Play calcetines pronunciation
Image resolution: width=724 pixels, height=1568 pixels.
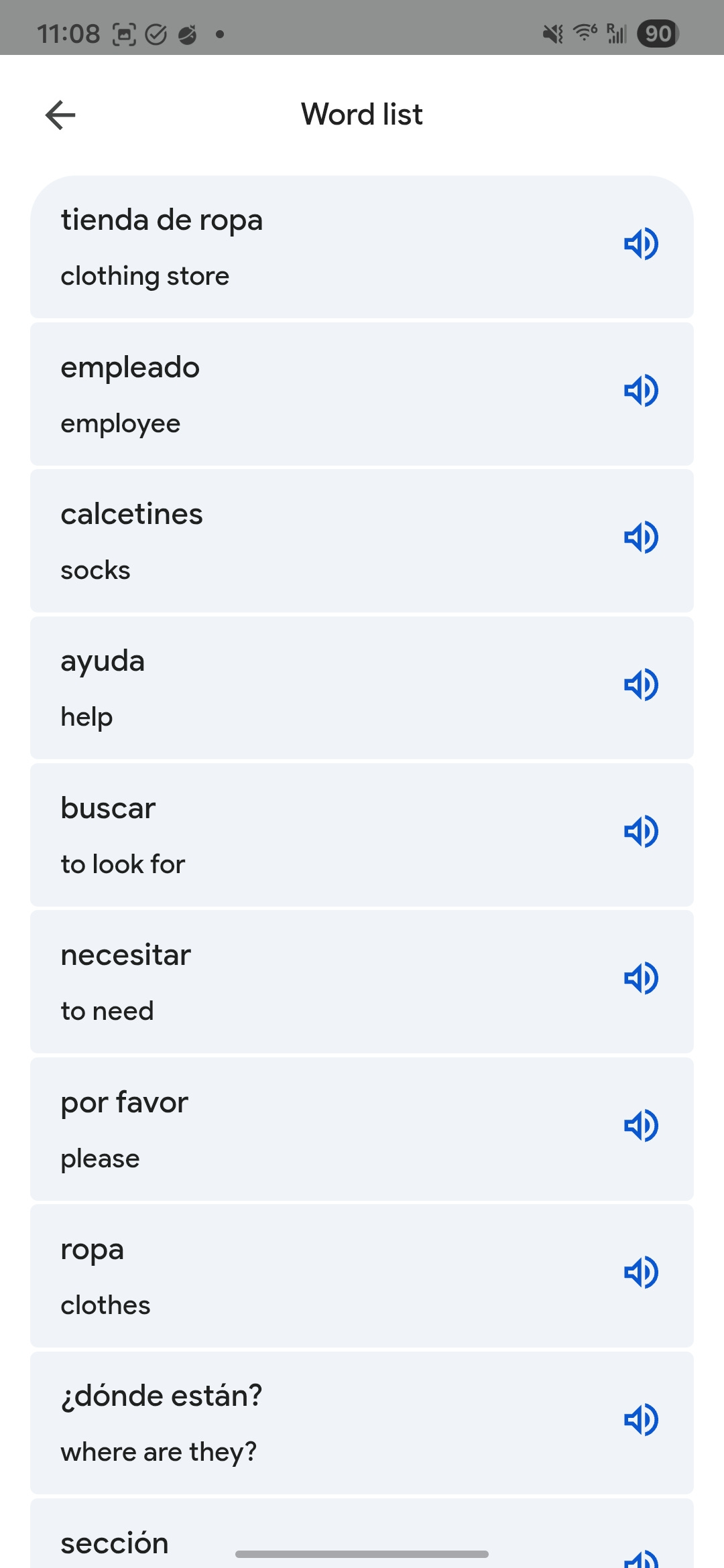coord(641,537)
